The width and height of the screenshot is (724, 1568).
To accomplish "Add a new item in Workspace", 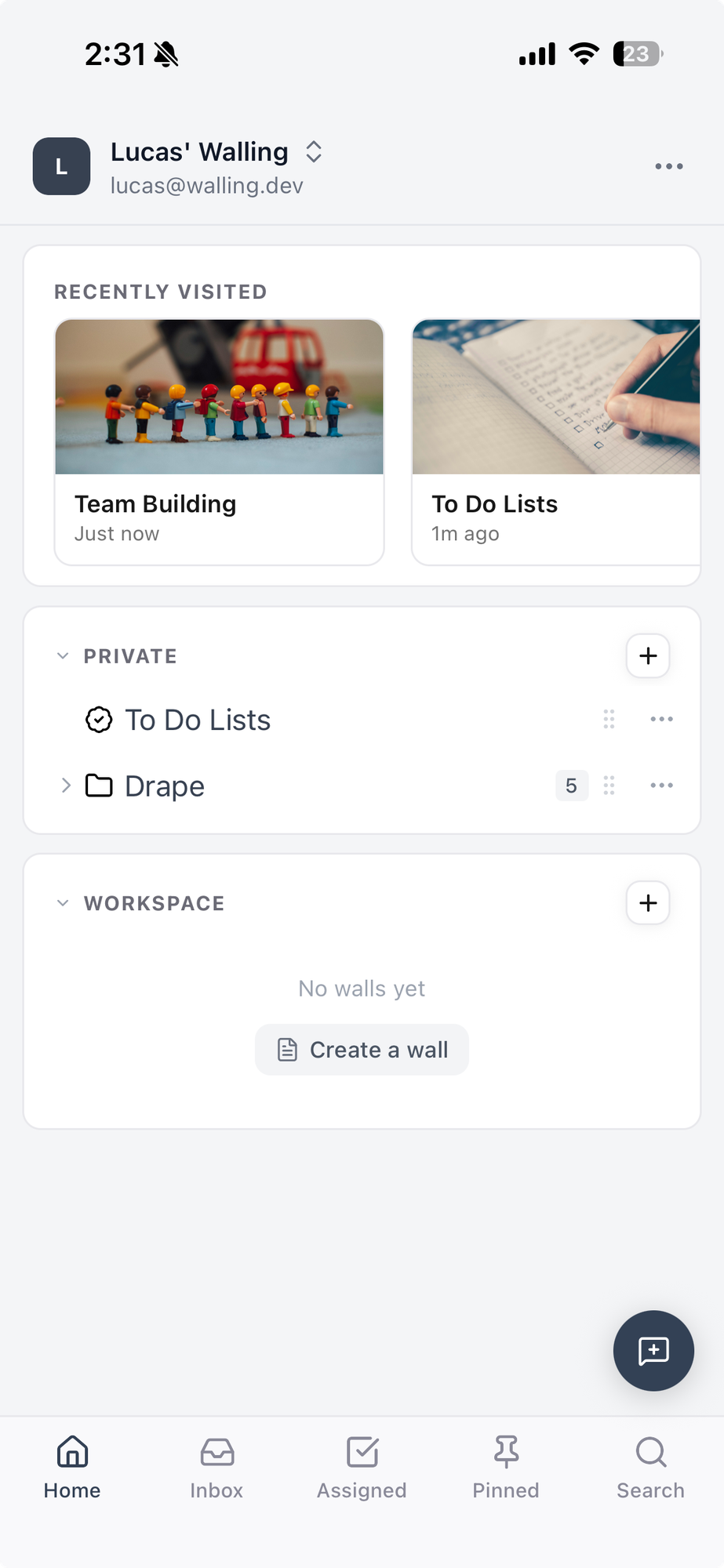I will [x=648, y=903].
